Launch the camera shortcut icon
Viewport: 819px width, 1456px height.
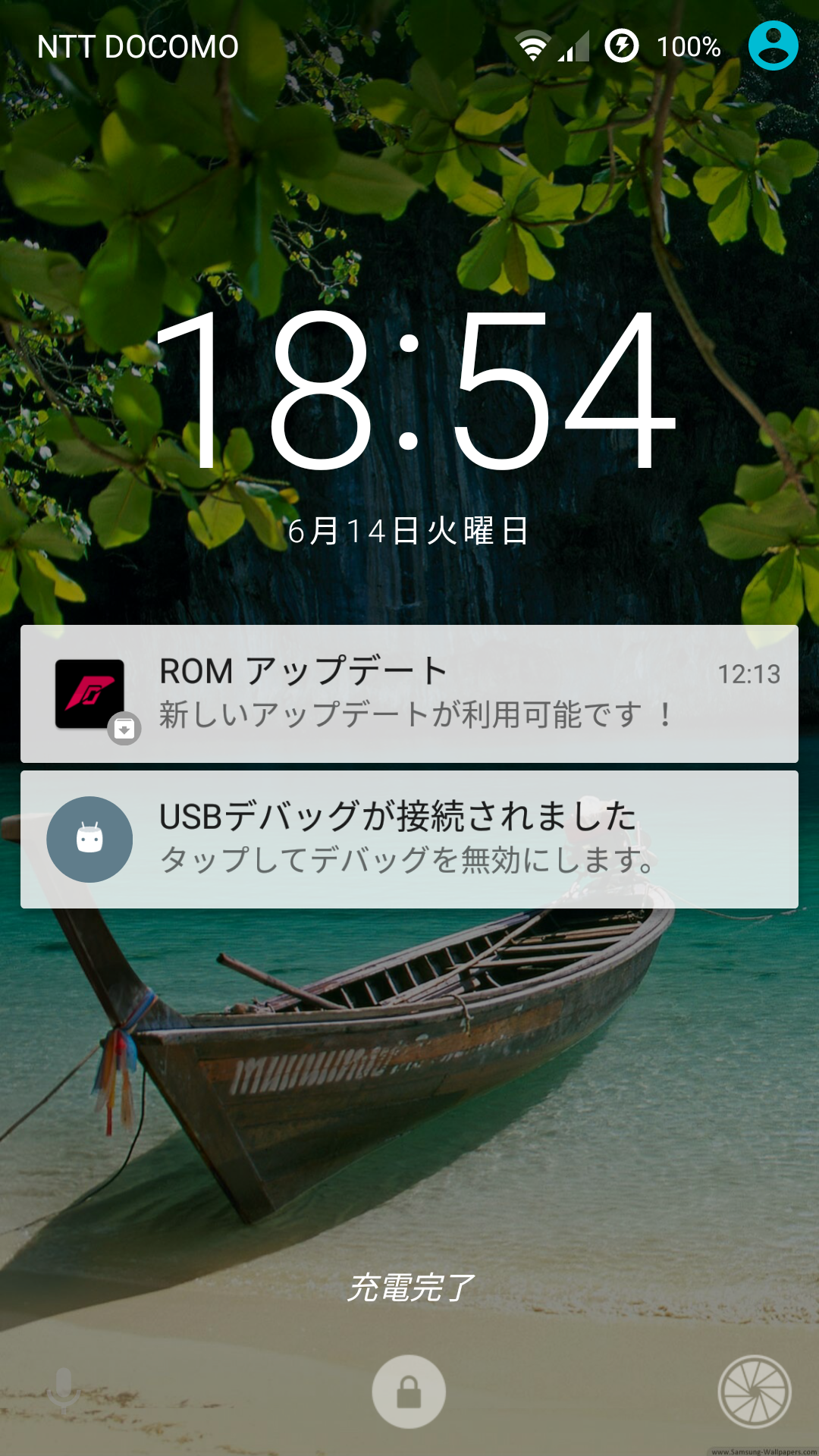[755, 1392]
